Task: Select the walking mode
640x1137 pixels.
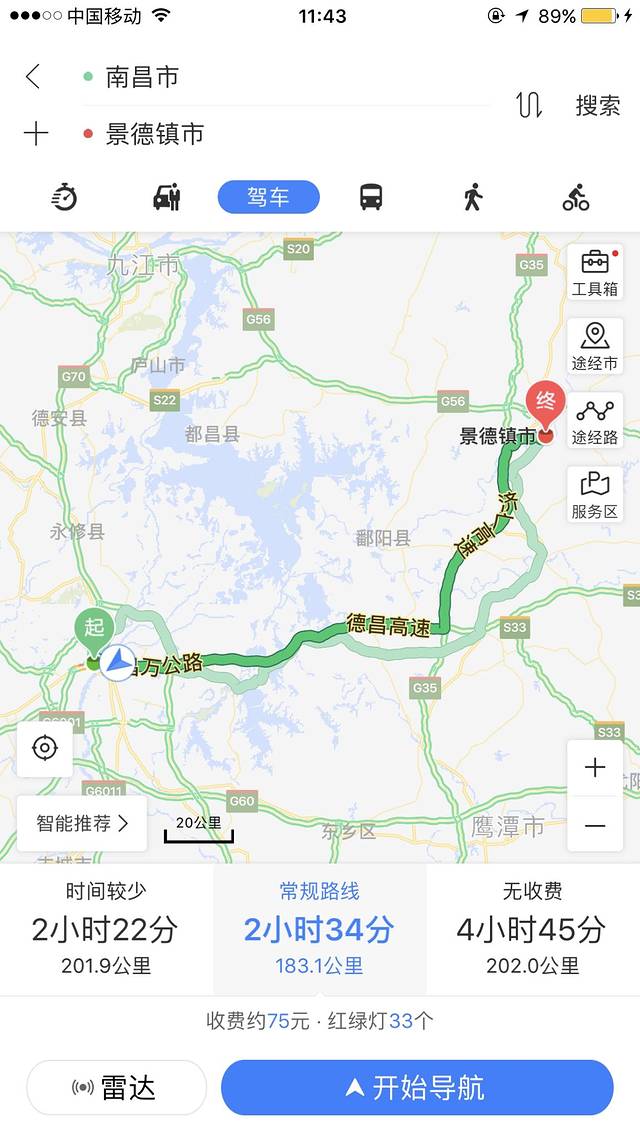Action: pos(473,197)
